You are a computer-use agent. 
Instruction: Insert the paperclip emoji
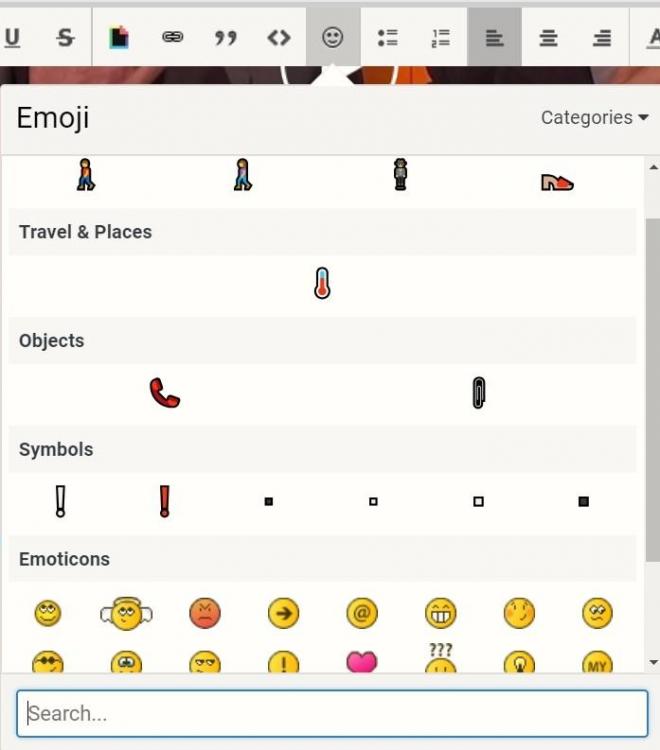click(478, 393)
